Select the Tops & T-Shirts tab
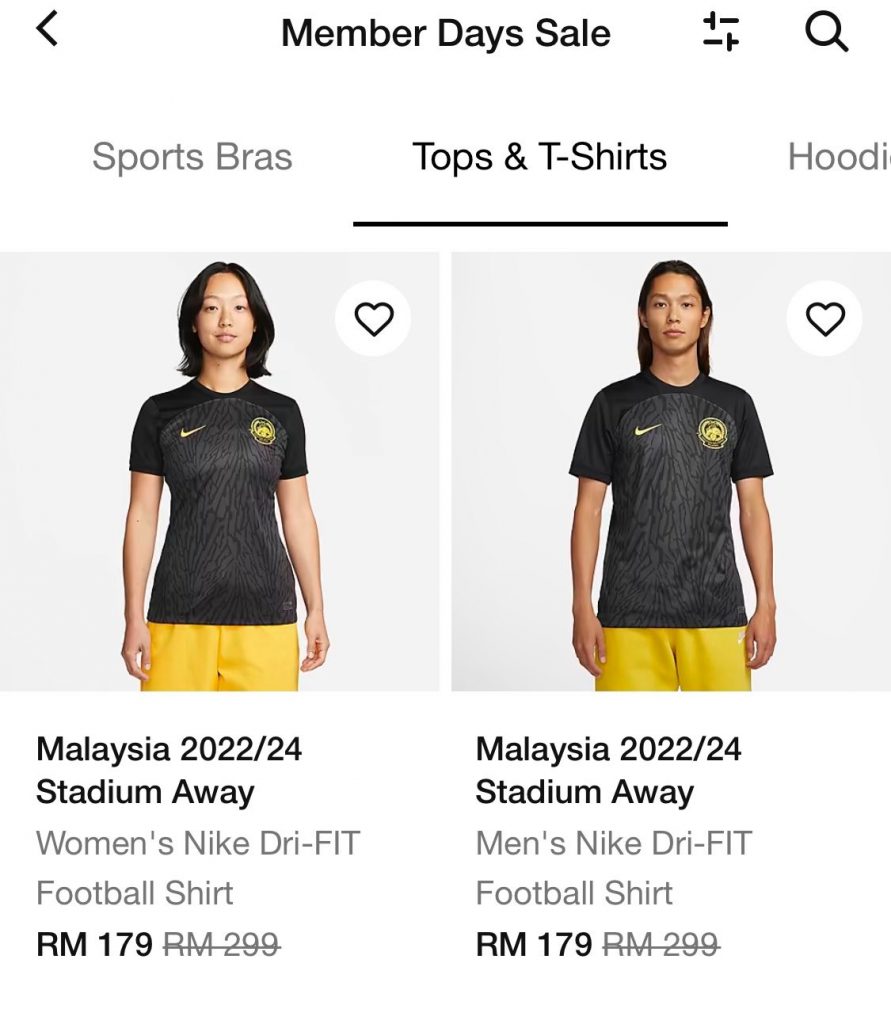Viewport: 891px width, 1024px height. (539, 157)
